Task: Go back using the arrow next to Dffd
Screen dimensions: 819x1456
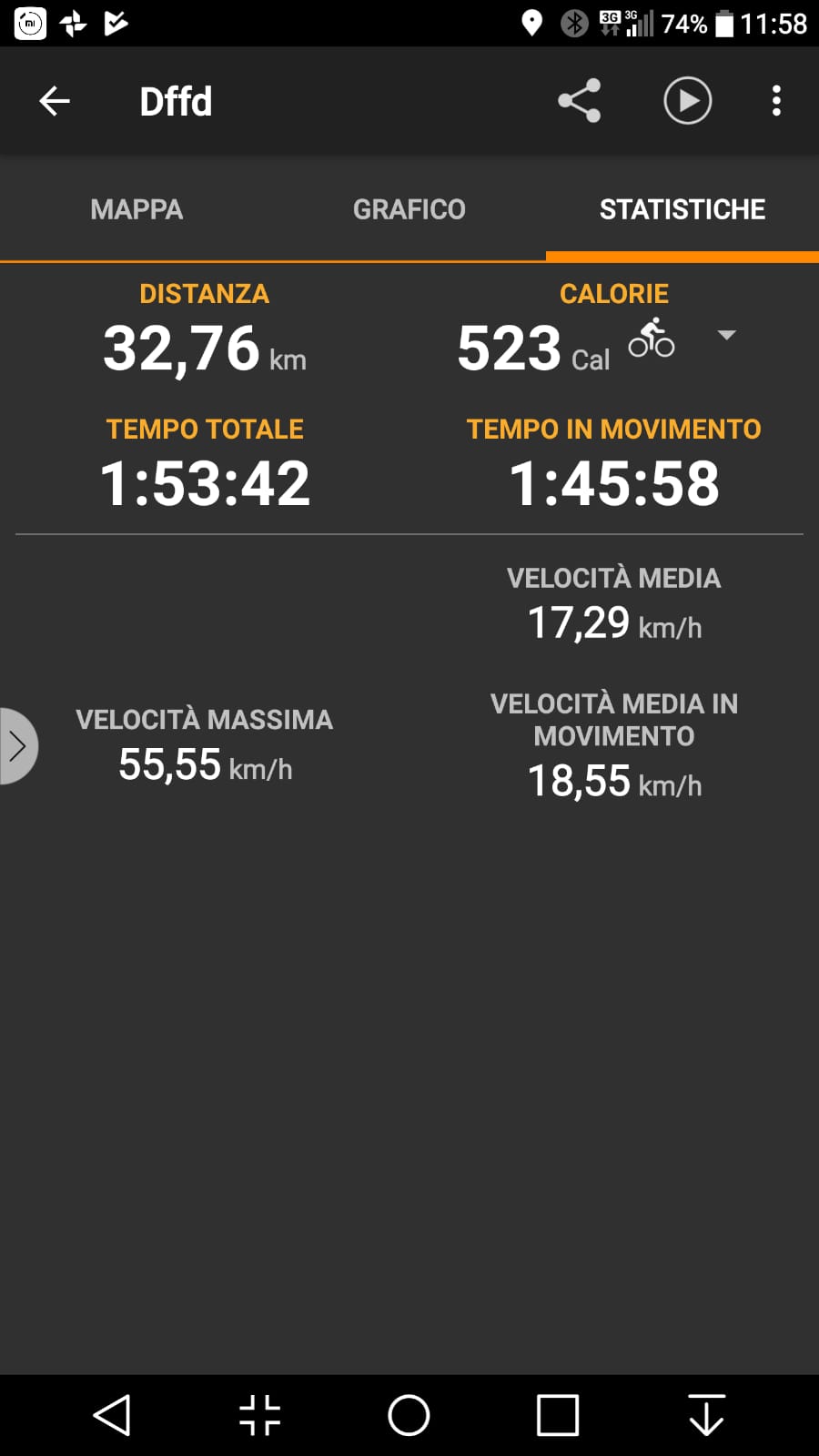Action: coord(55,101)
